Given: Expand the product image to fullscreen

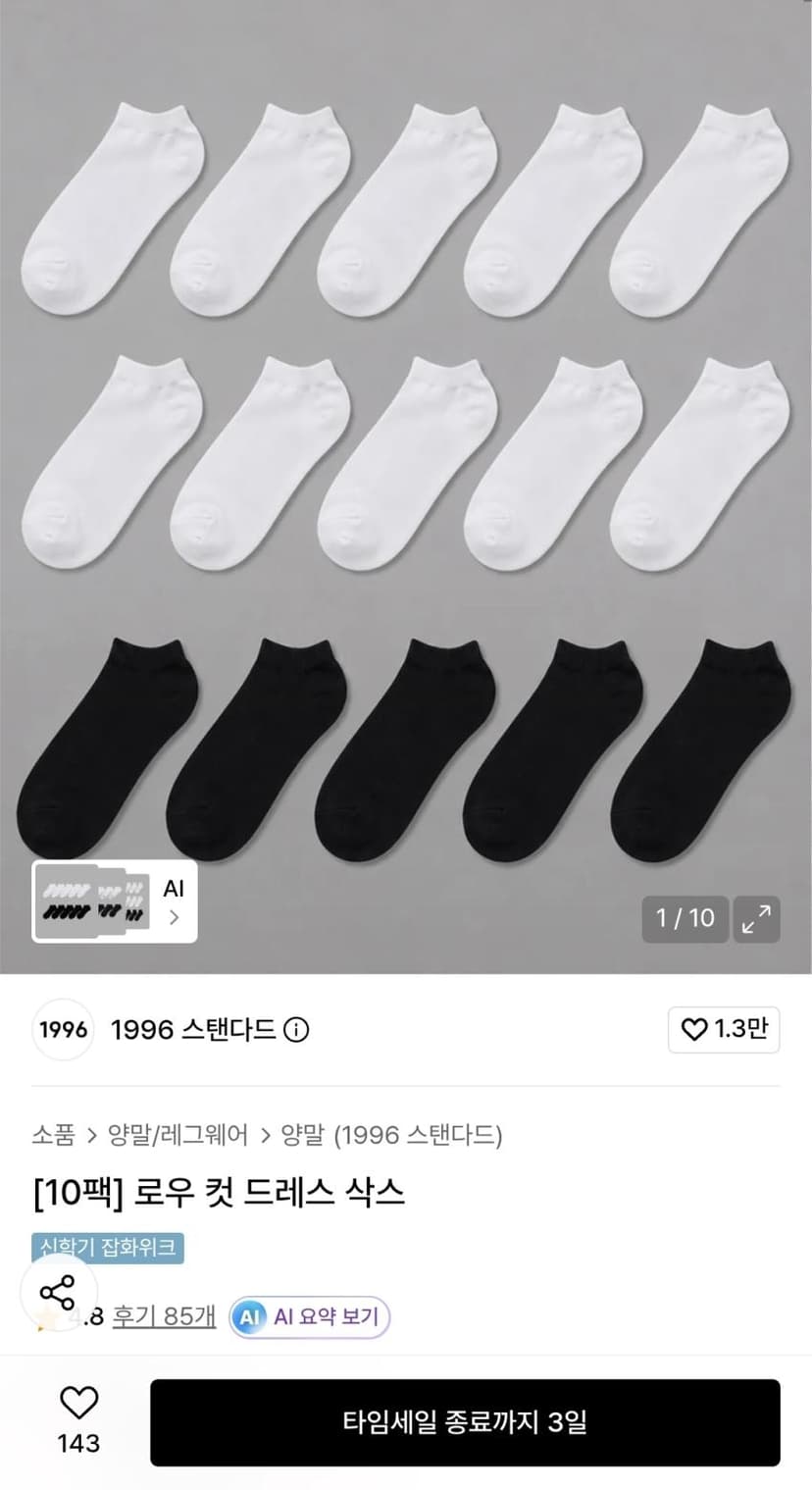Looking at the screenshot, I should tap(756, 918).
